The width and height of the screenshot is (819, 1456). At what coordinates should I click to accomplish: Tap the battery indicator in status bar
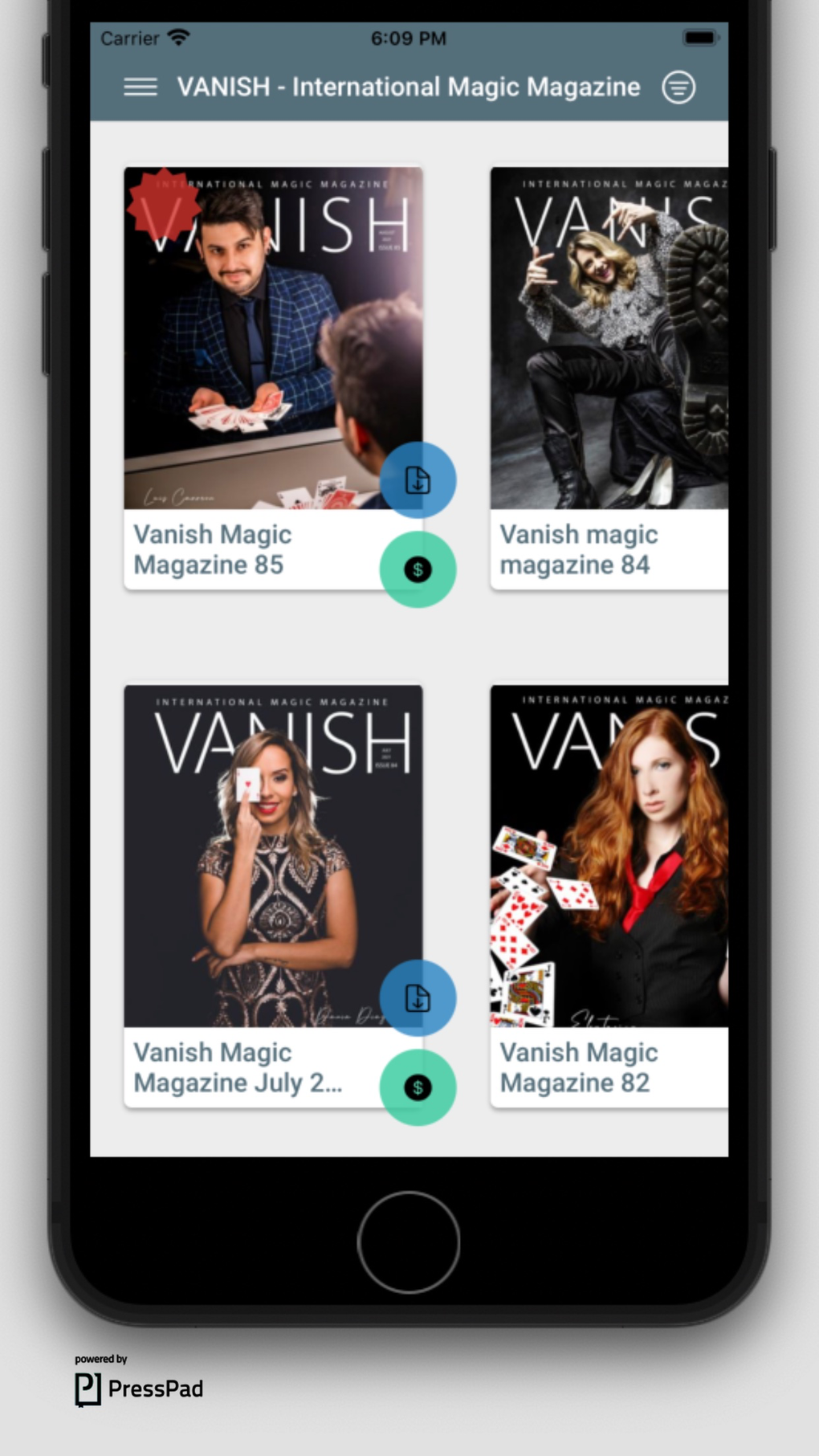[x=698, y=36]
